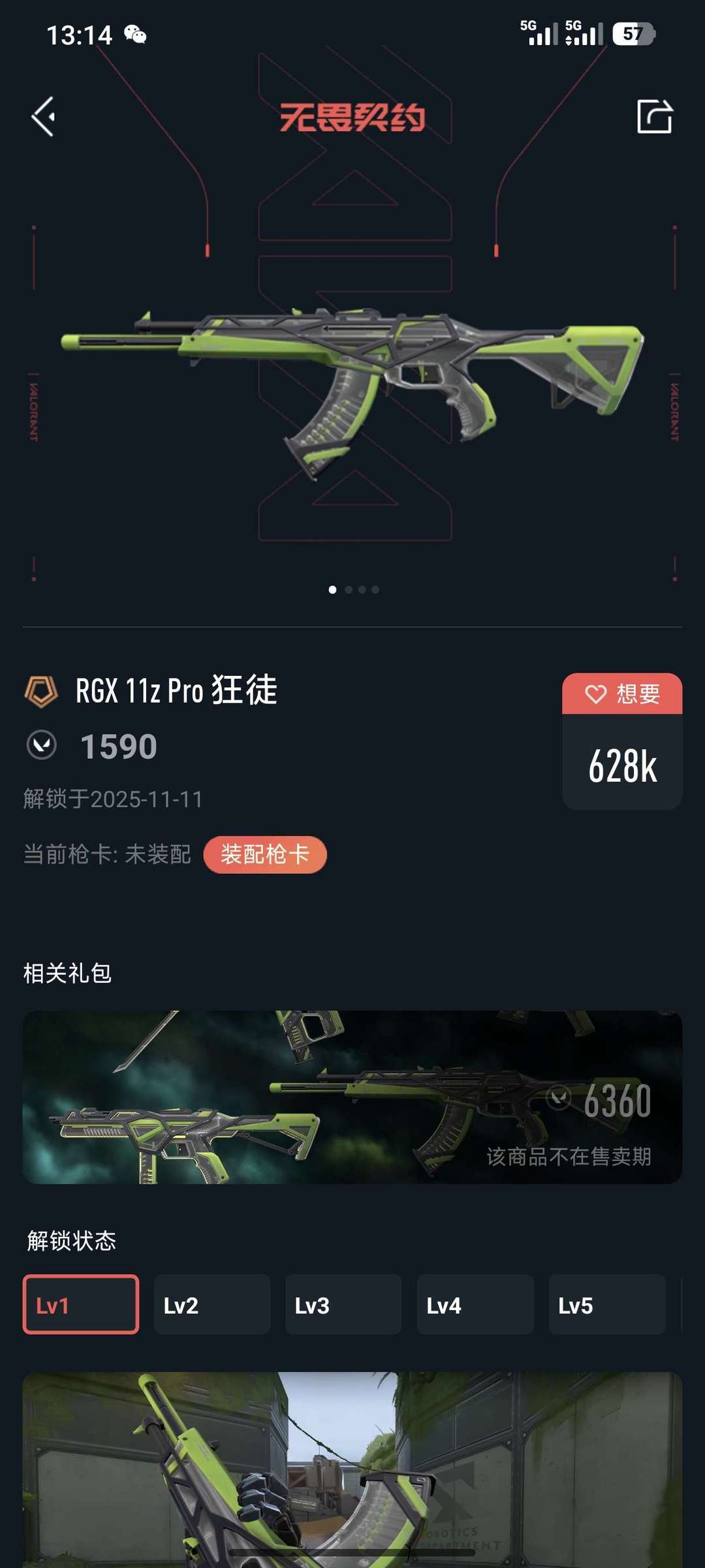Share this RGX 11z Pro skin page
The height and width of the screenshot is (1568, 705).
[x=654, y=117]
